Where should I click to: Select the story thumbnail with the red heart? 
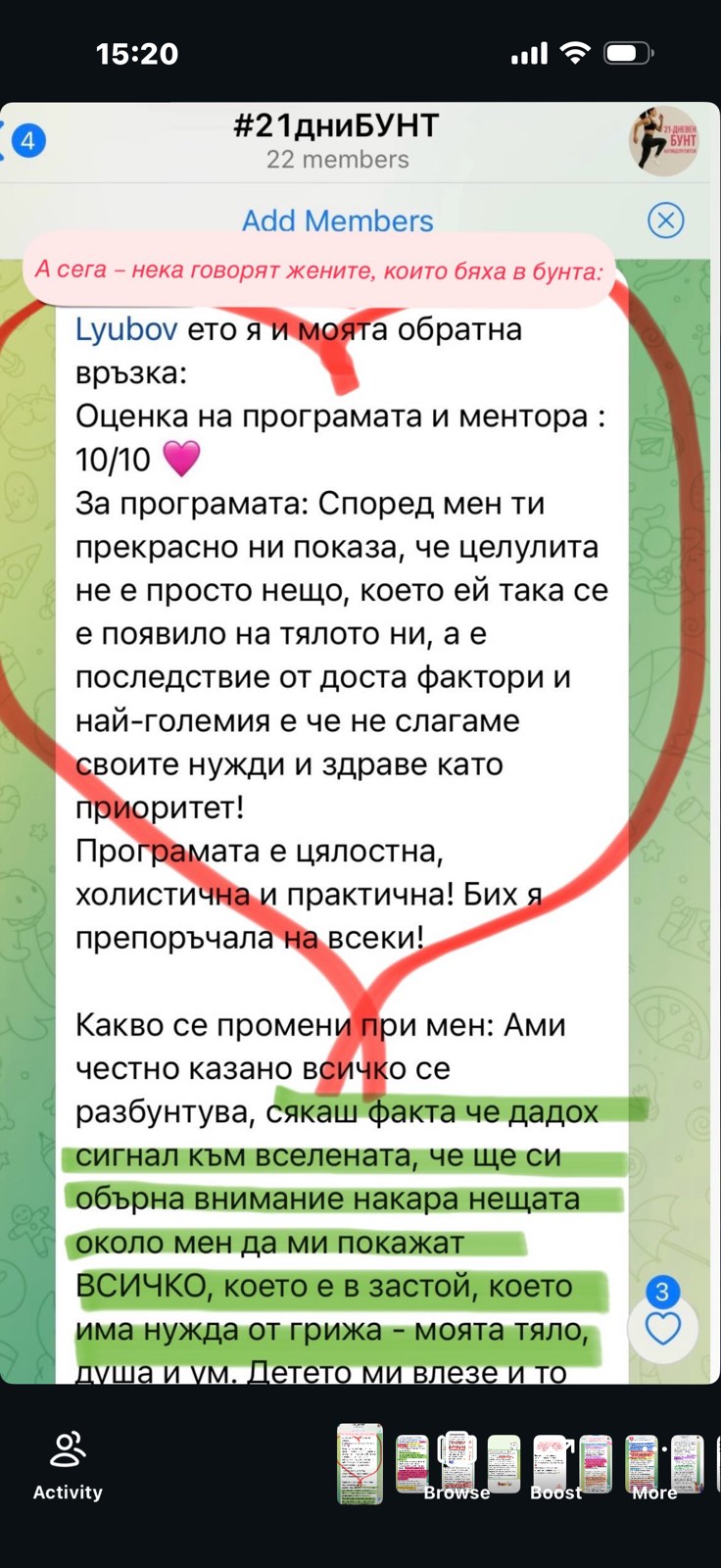(x=360, y=1463)
